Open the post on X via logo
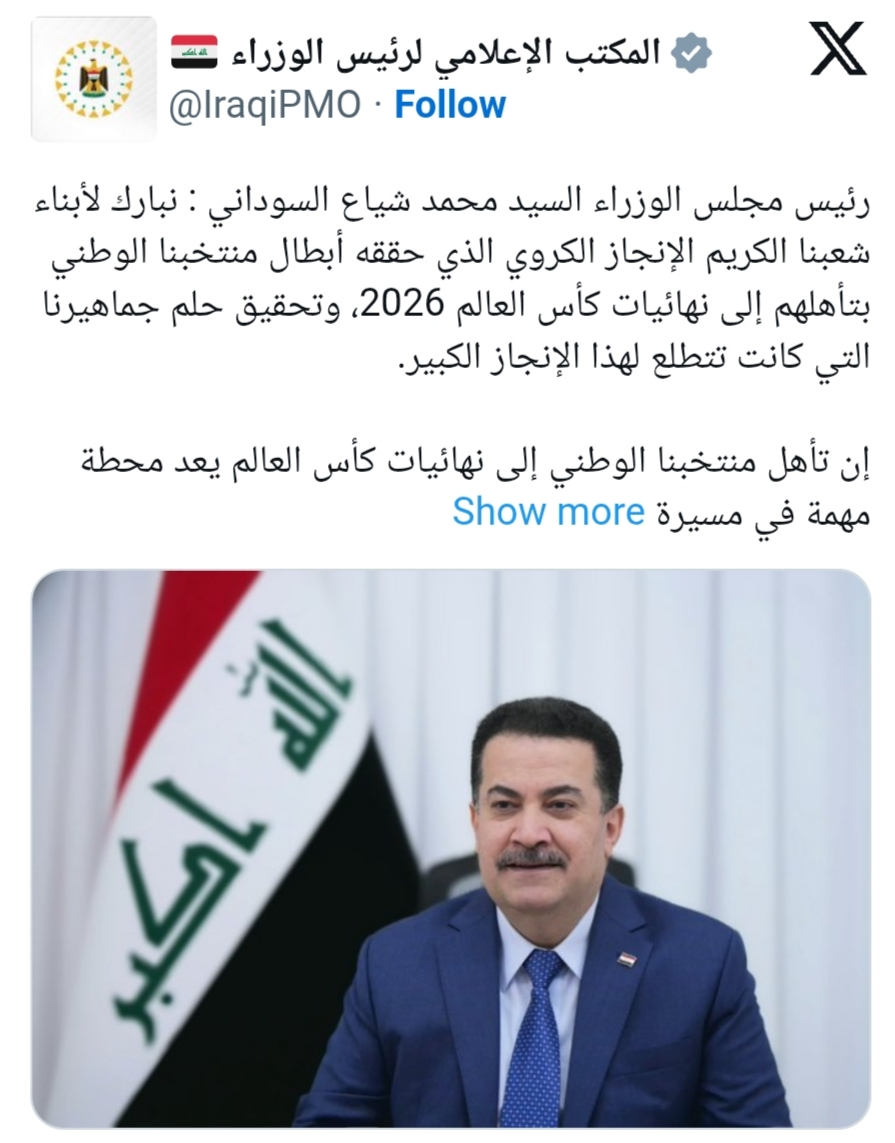The height and width of the screenshot is (1143, 895). [x=836, y=52]
